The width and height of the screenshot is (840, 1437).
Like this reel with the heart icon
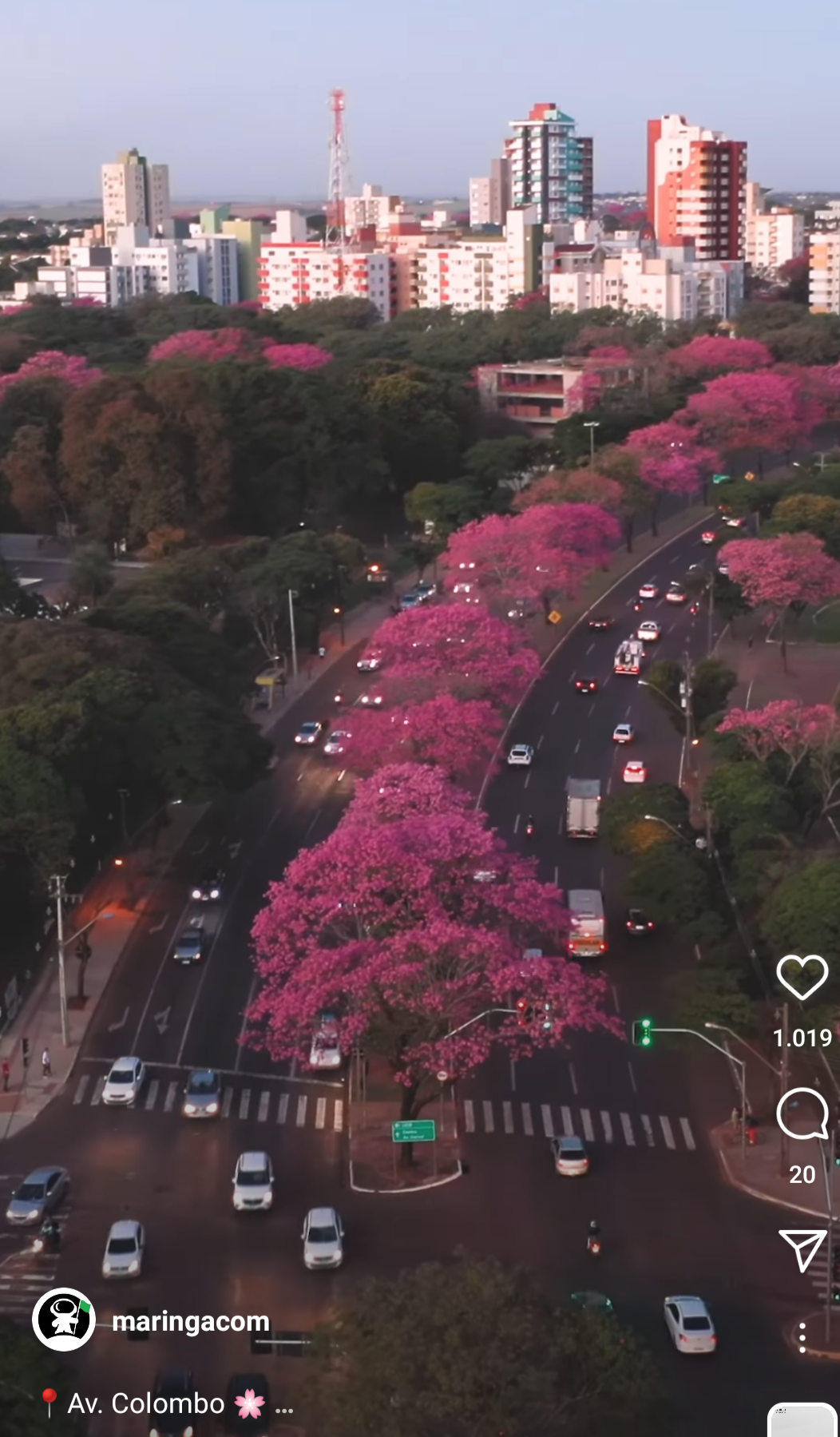[802, 976]
